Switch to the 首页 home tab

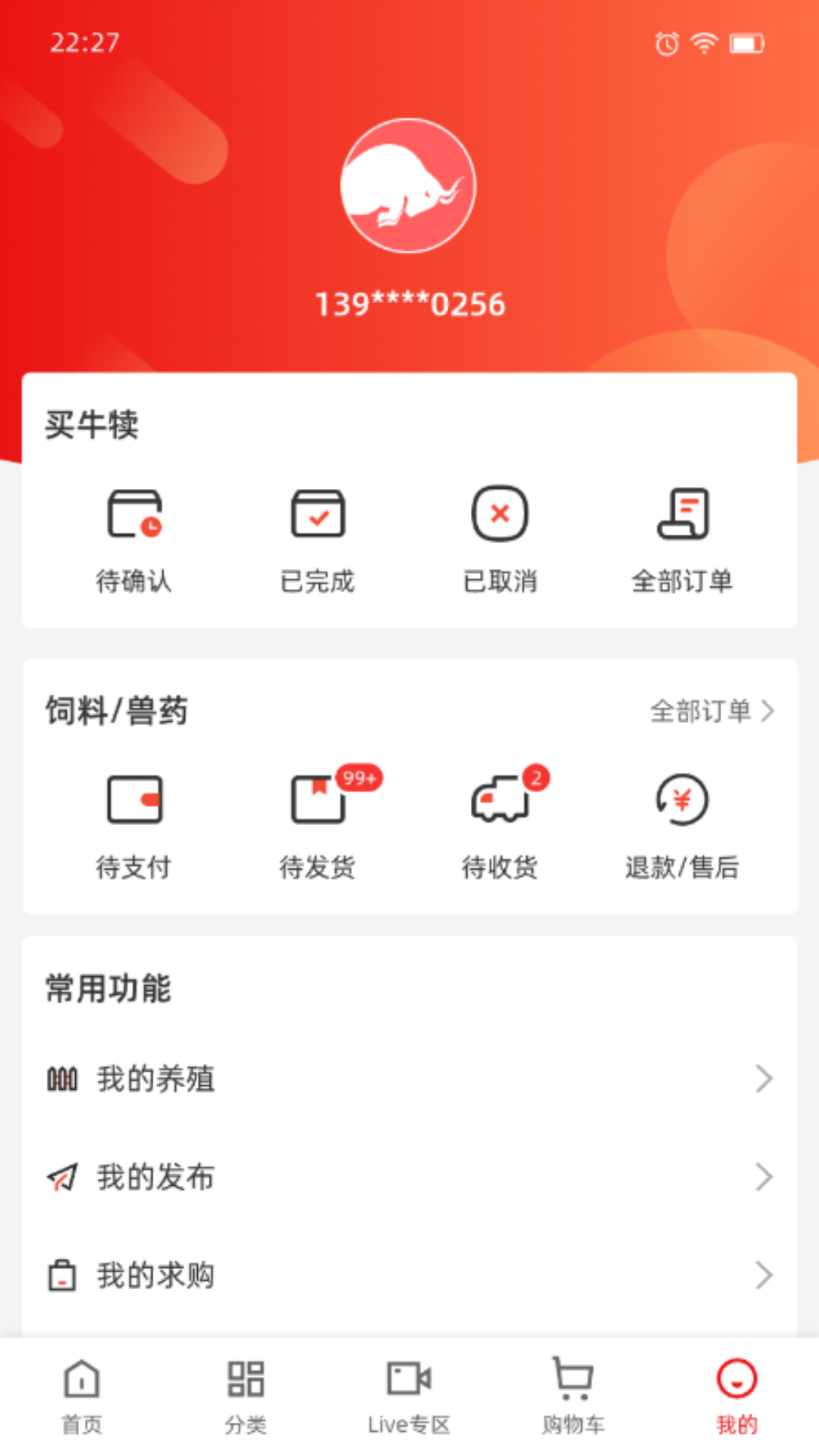pyautogui.click(x=81, y=1395)
